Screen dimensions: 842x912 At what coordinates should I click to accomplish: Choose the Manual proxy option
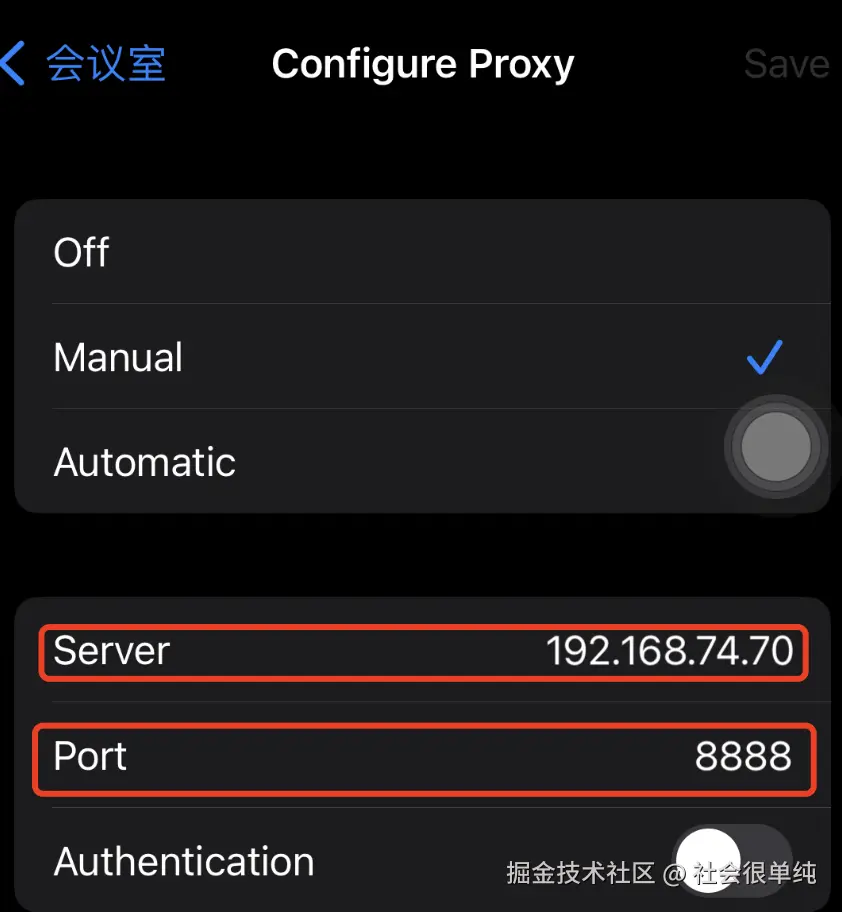420,357
